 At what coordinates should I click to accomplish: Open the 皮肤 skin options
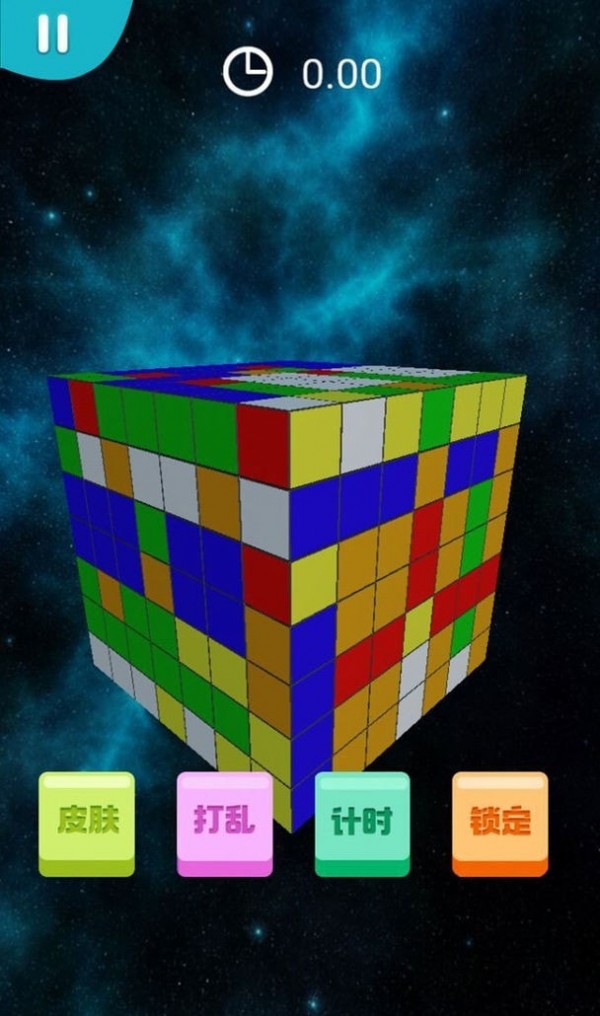[87, 822]
